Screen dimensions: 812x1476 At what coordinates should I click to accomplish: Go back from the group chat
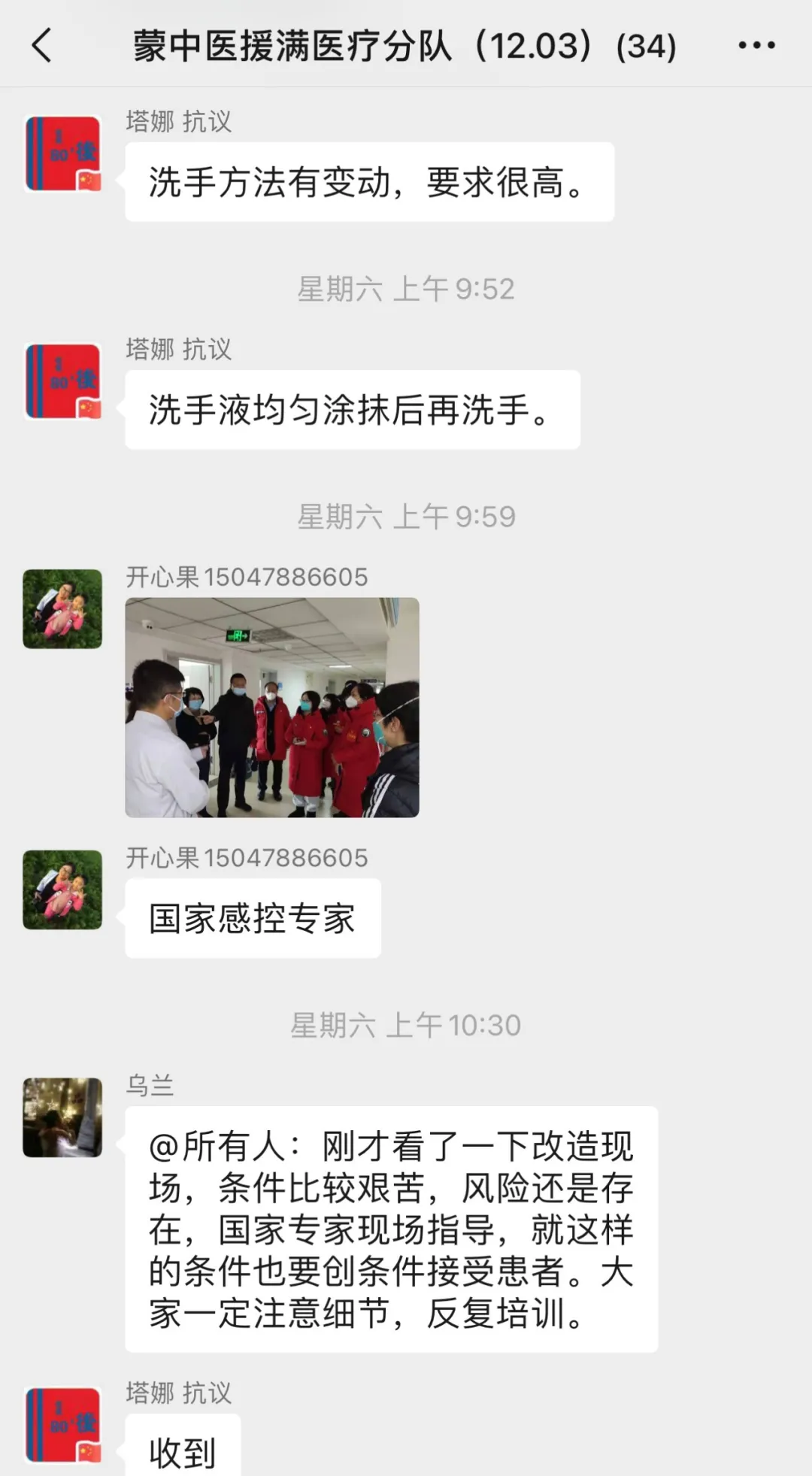pos(42,45)
